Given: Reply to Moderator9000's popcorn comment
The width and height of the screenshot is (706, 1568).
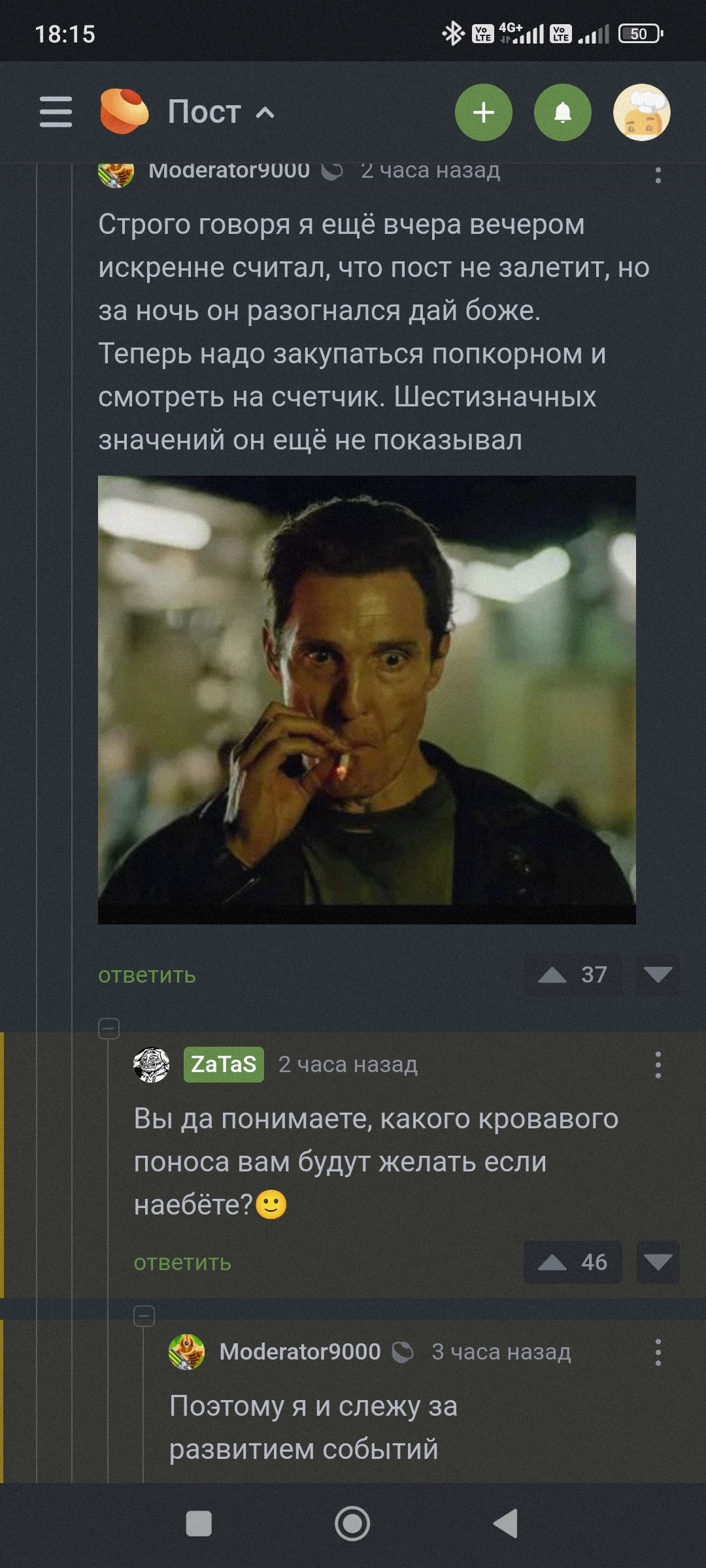Looking at the screenshot, I should pyautogui.click(x=147, y=975).
